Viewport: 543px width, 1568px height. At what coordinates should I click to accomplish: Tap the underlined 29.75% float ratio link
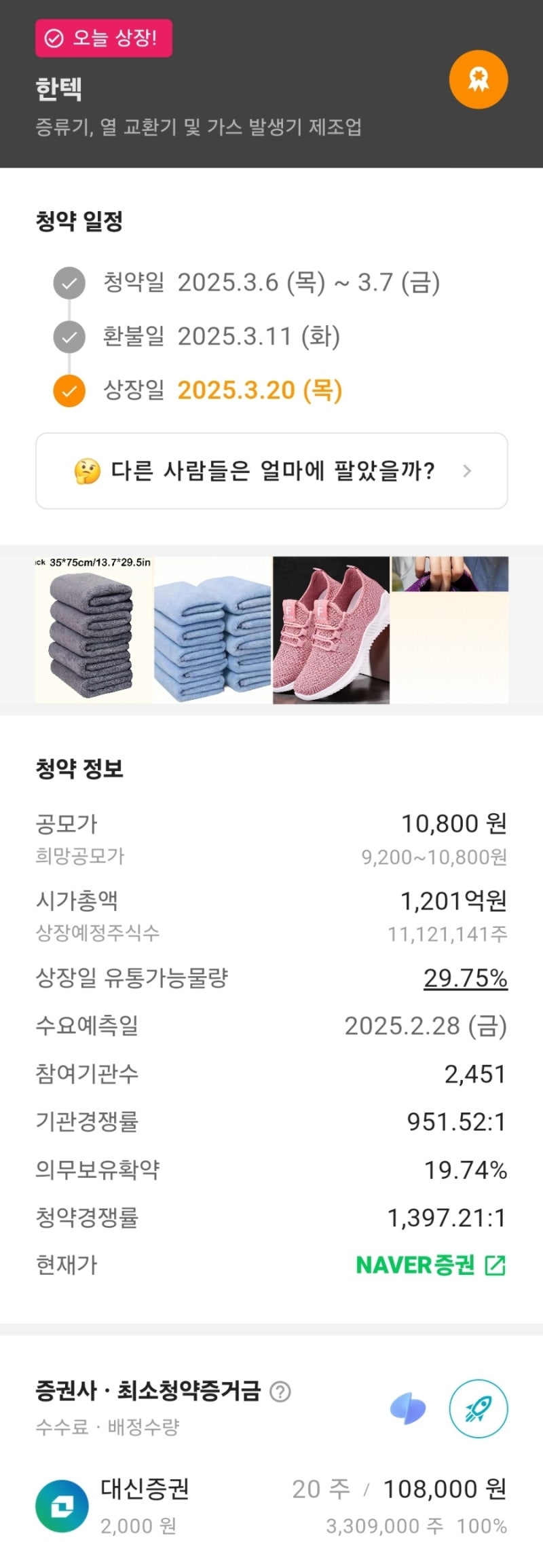click(465, 978)
